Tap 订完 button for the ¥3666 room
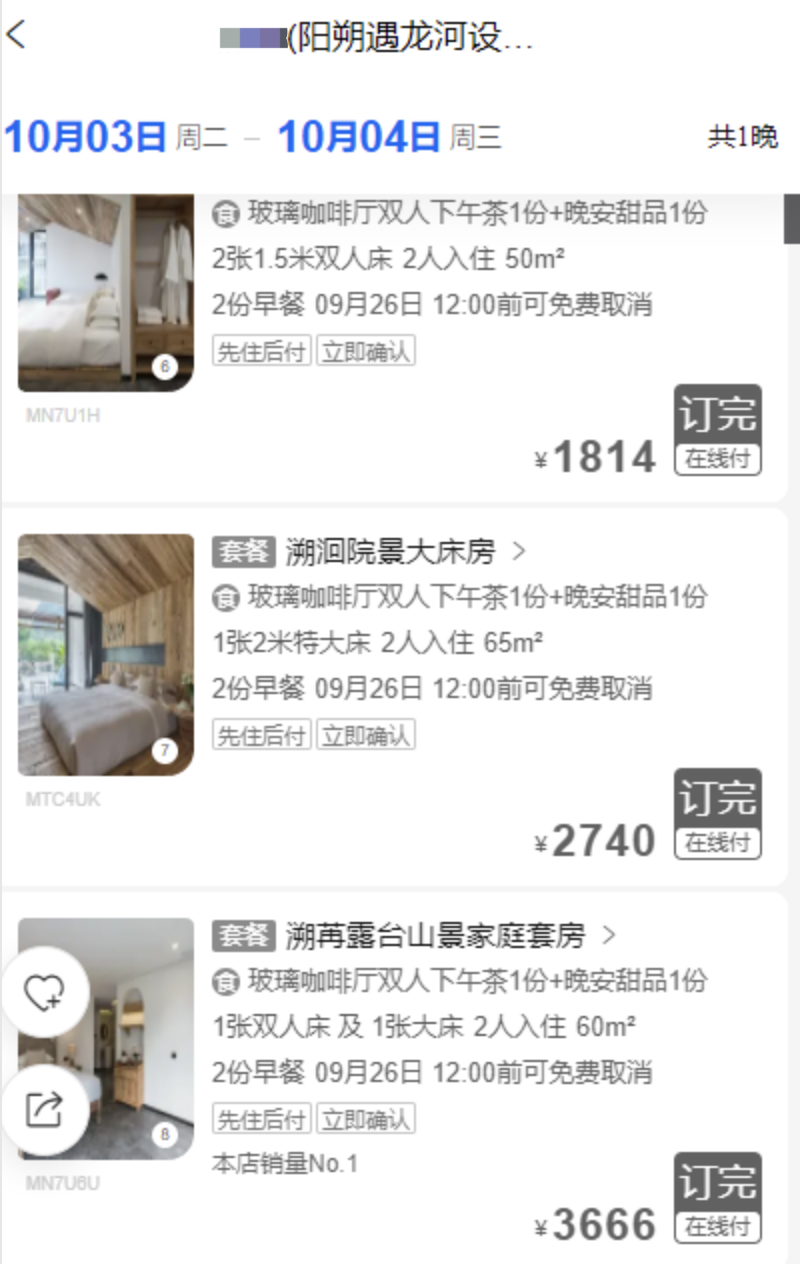 pos(717,1198)
